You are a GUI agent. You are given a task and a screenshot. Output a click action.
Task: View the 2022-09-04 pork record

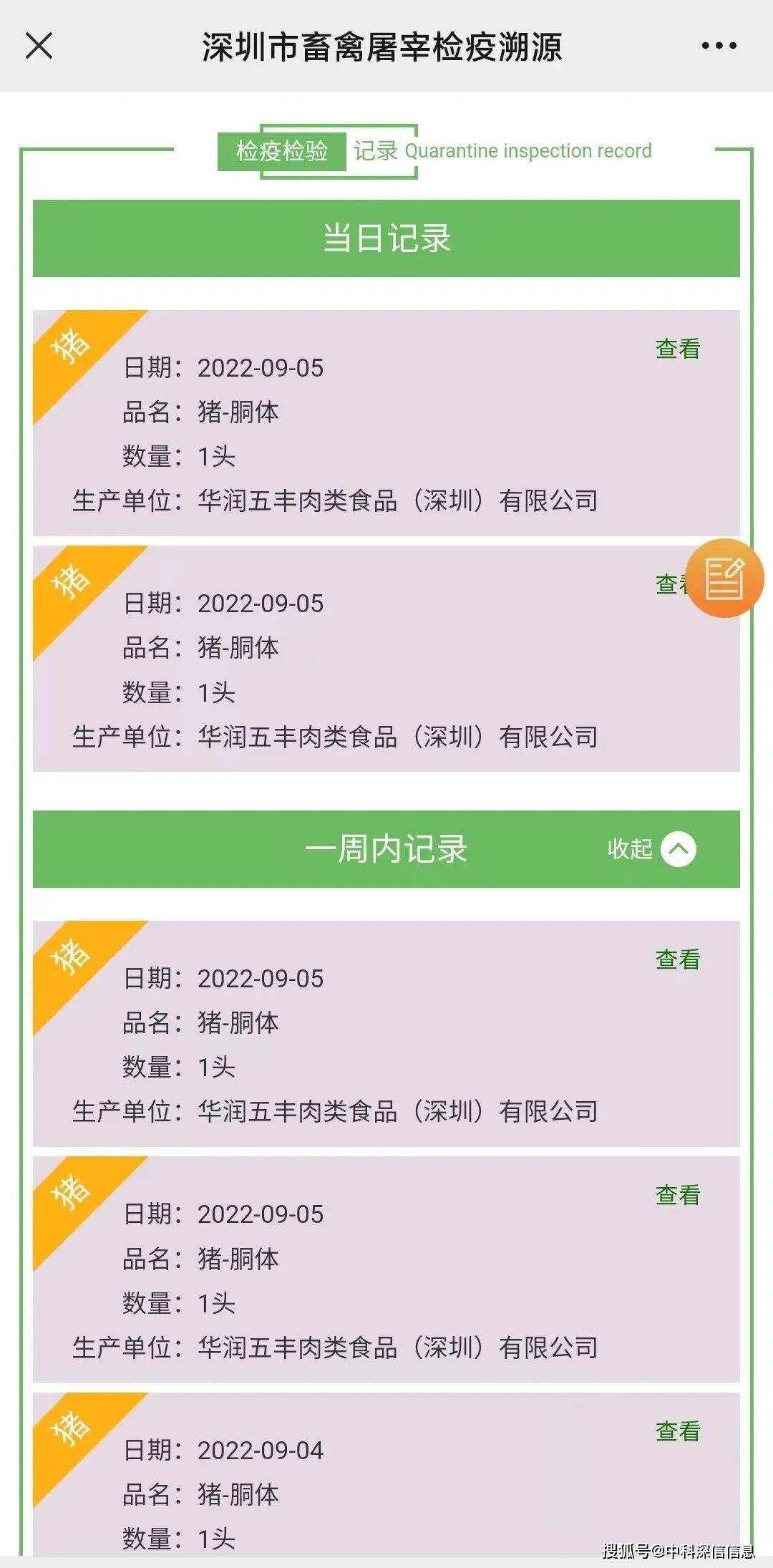pos(677,1431)
